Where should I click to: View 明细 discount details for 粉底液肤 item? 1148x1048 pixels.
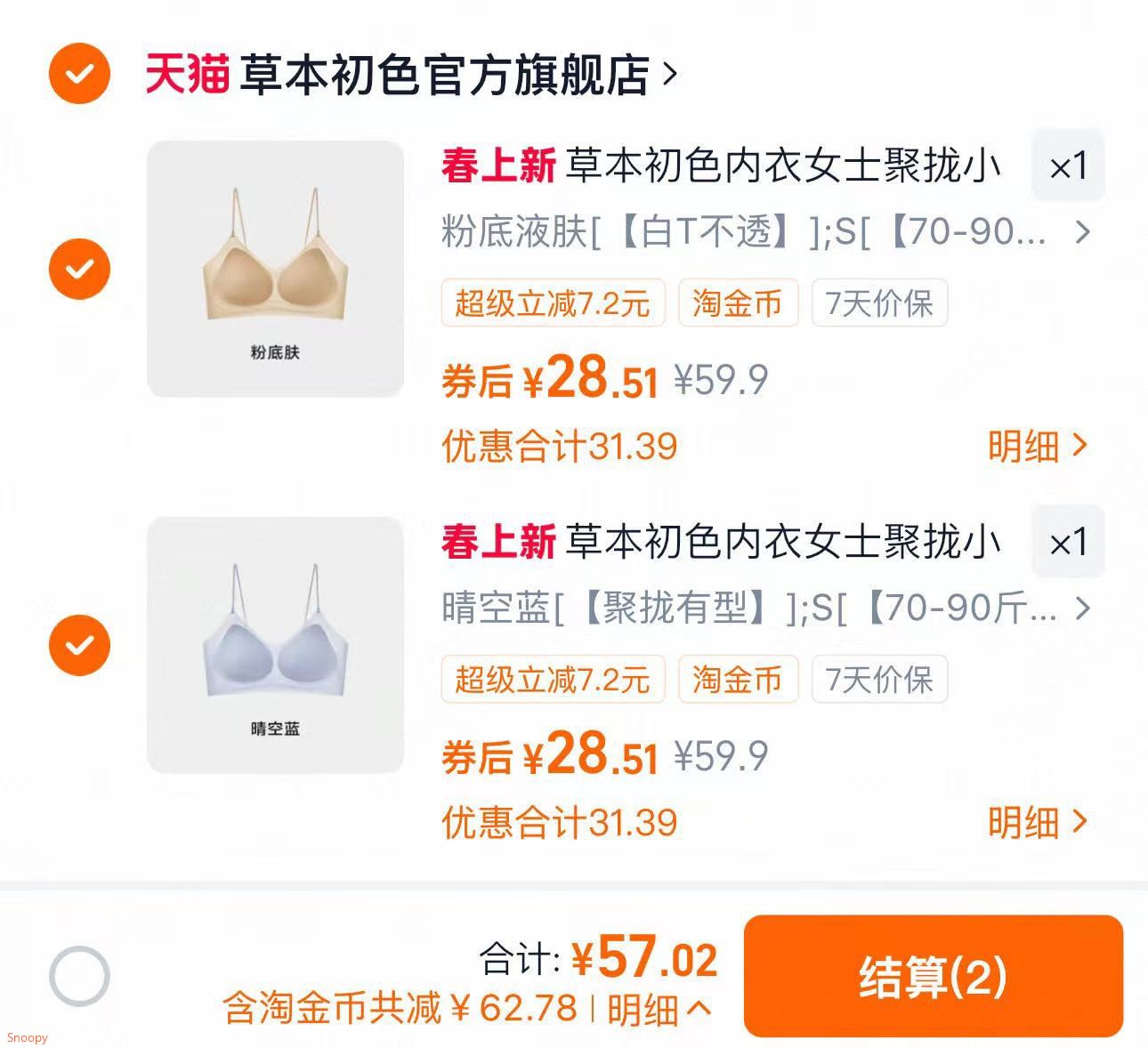point(1038,446)
